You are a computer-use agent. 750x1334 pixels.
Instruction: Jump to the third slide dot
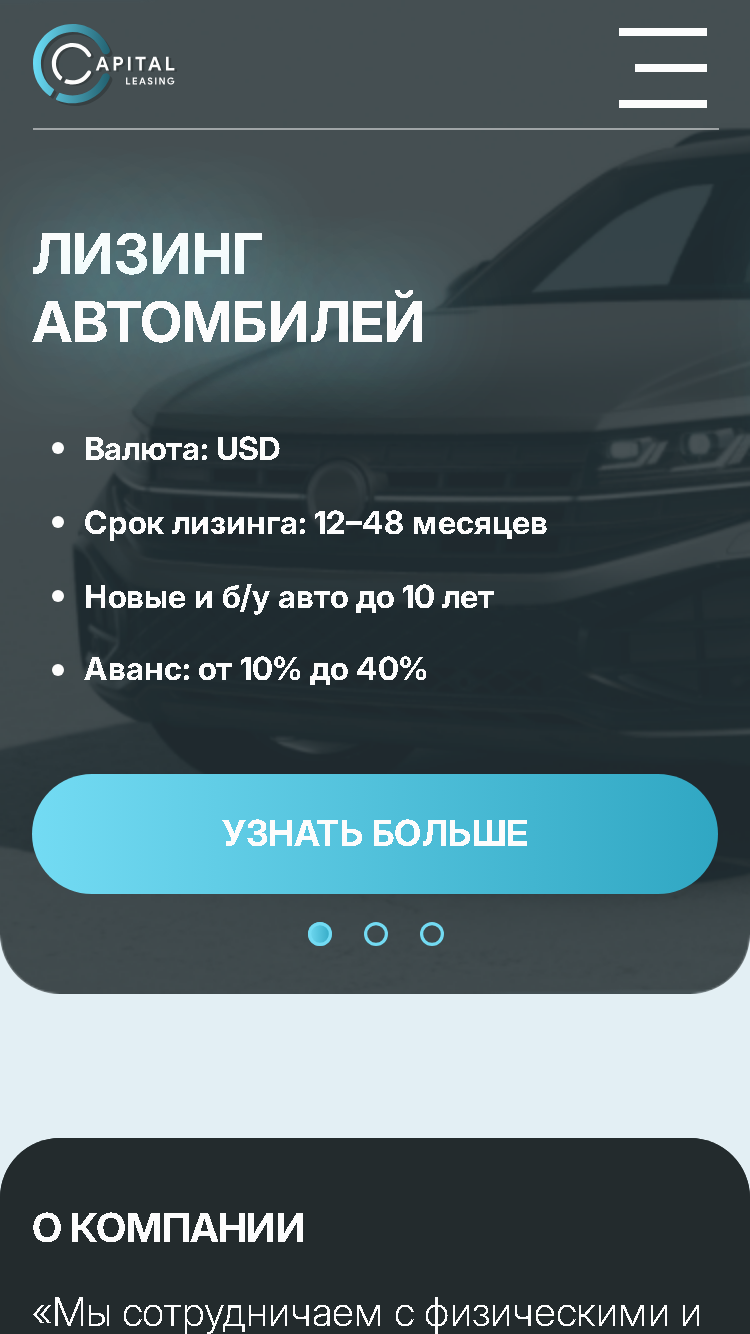pos(432,934)
